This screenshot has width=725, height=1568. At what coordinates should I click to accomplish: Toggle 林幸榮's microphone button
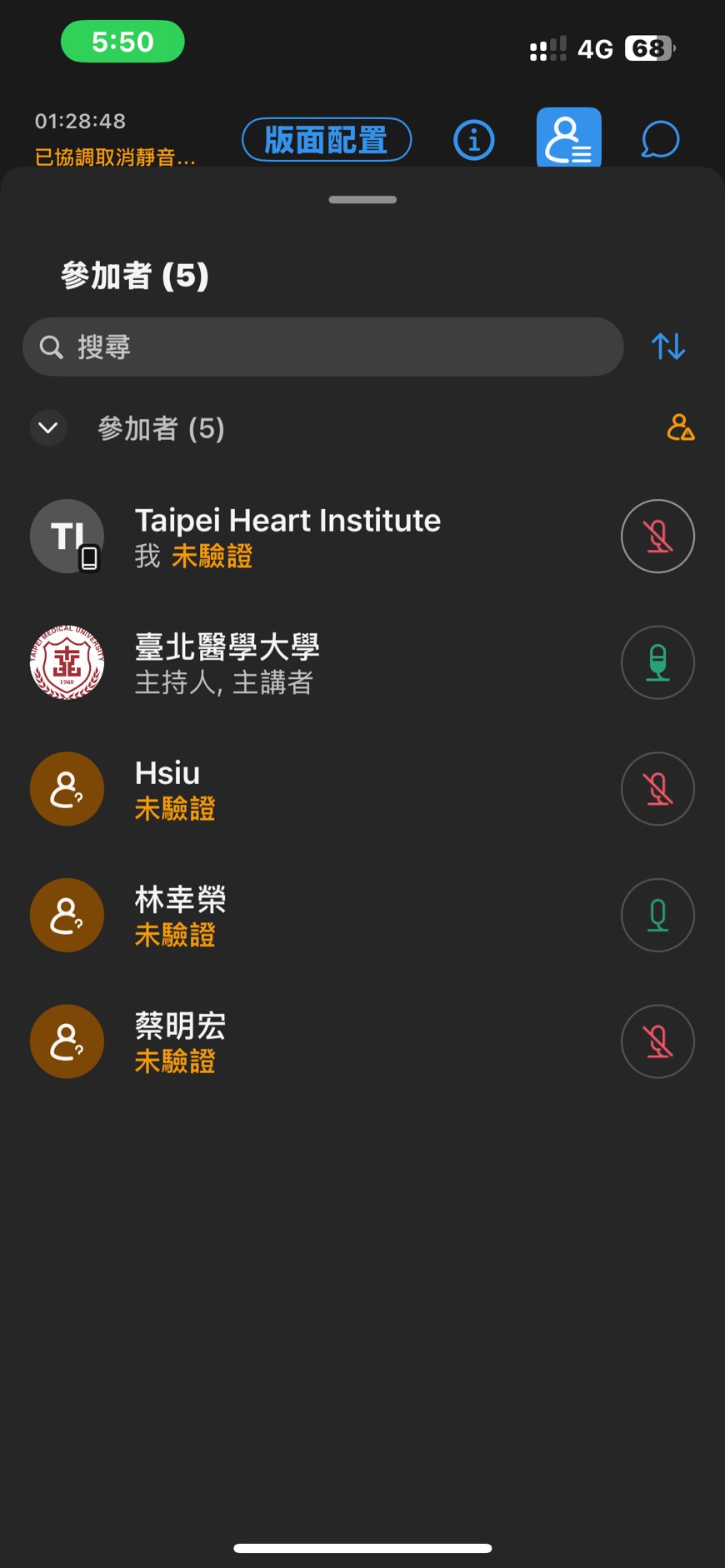[x=657, y=915]
